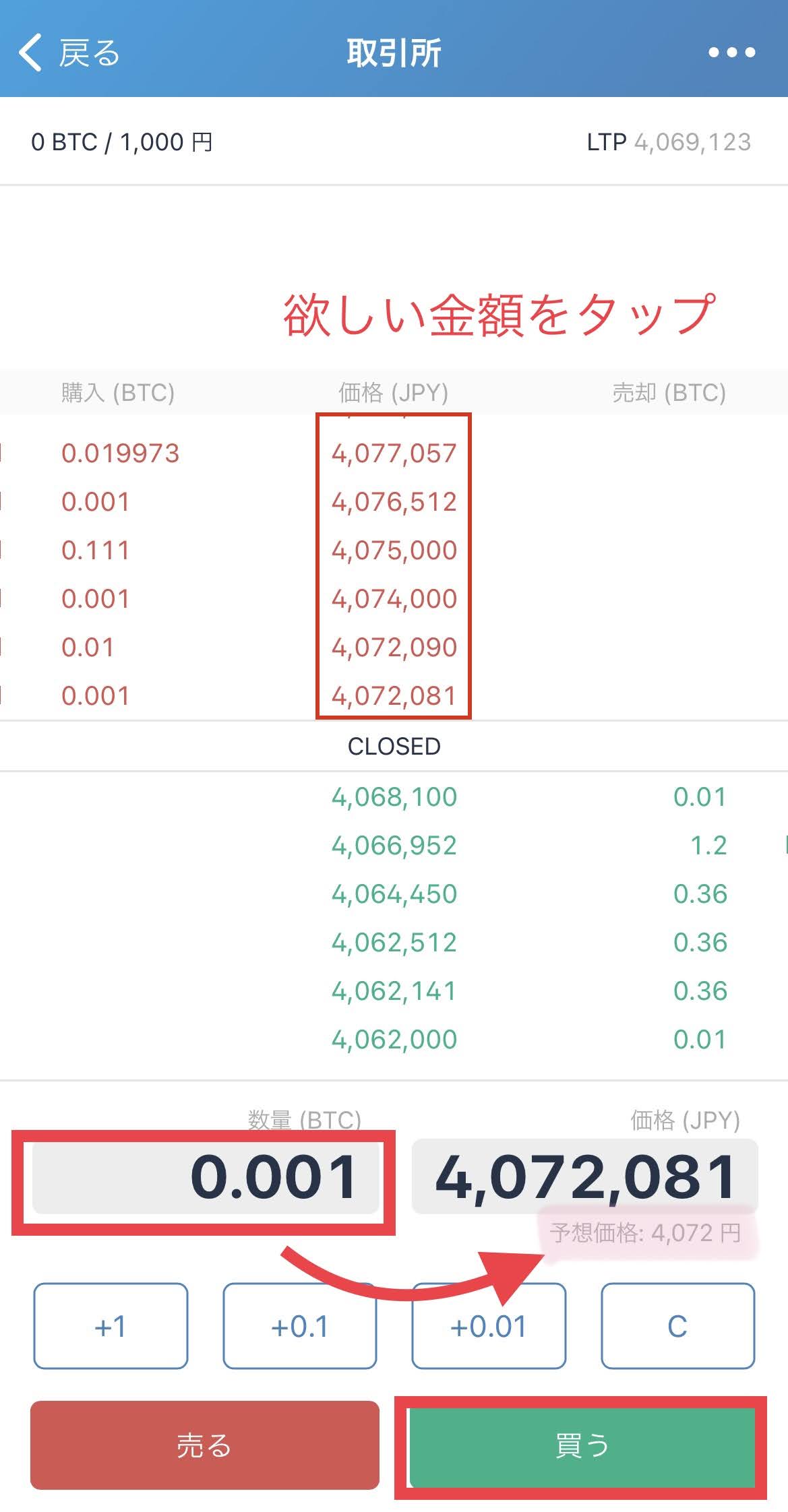Go back with the 戻る button
This screenshot has height=1512, width=788.
point(69,53)
